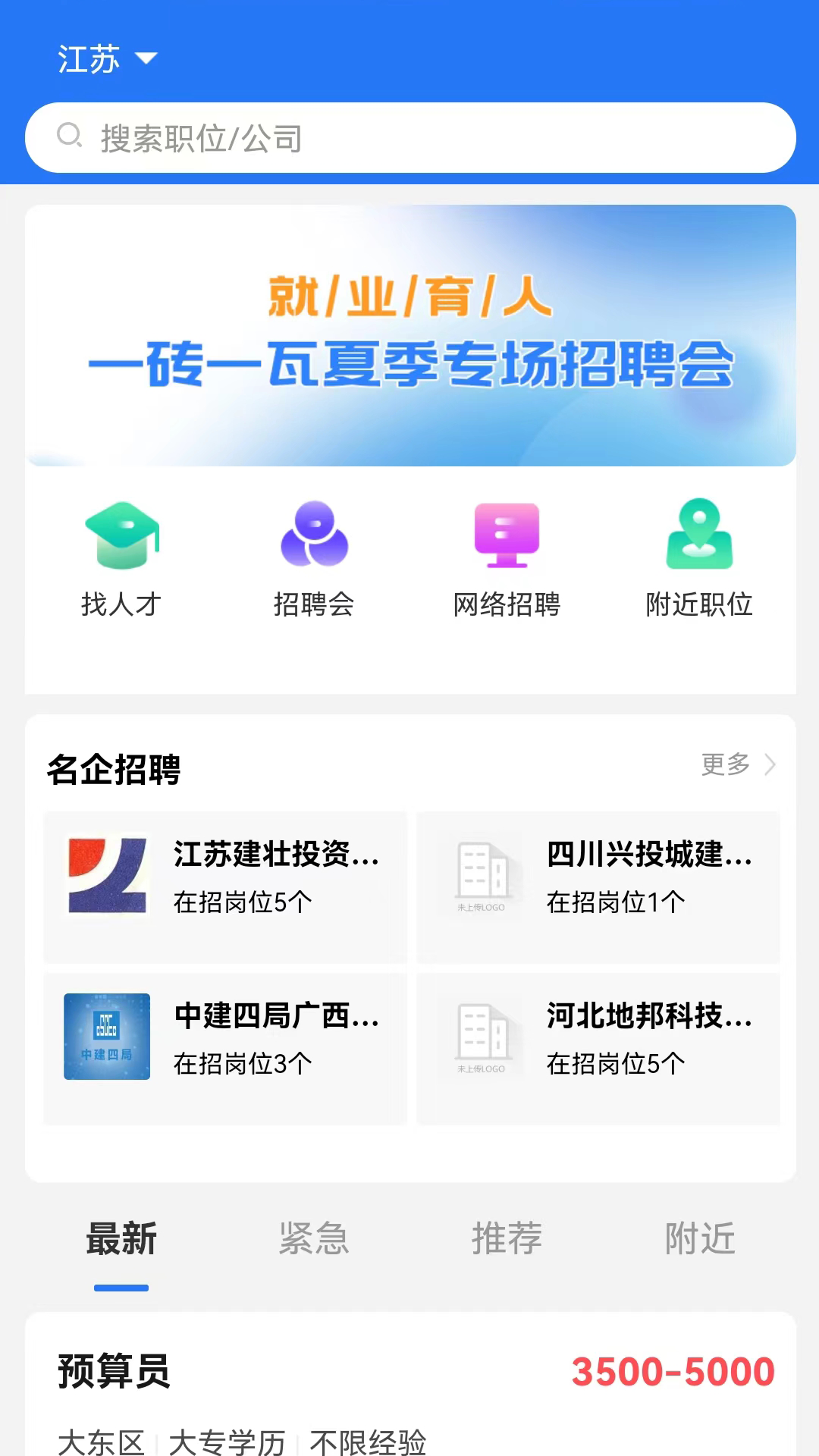Open 网络招聘 shortcut
The width and height of the screenshot is (819, 1456).
pos(507,560)
